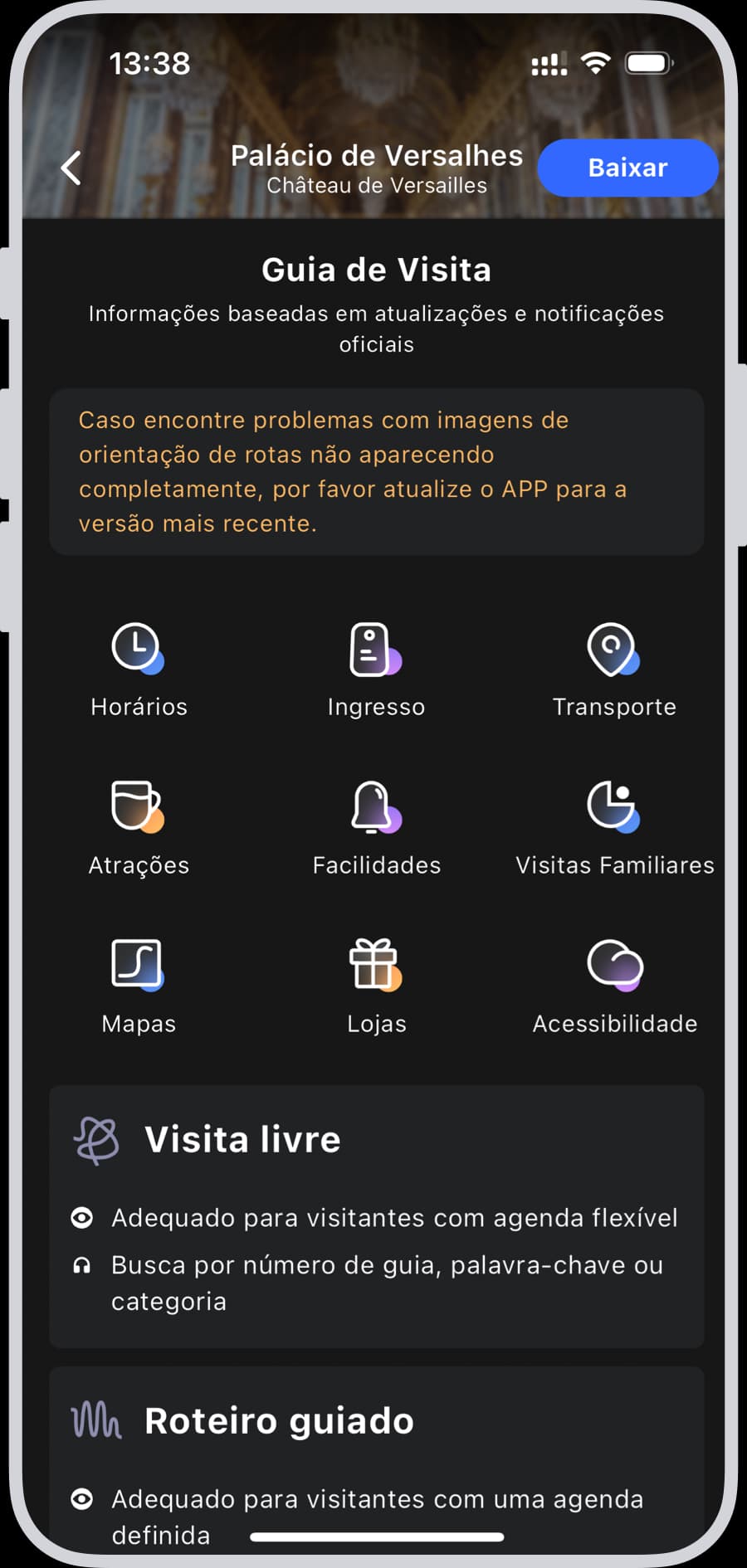Open Acessibilidade information
Screen dimensions: 747x1568
[x=614, y=986]
